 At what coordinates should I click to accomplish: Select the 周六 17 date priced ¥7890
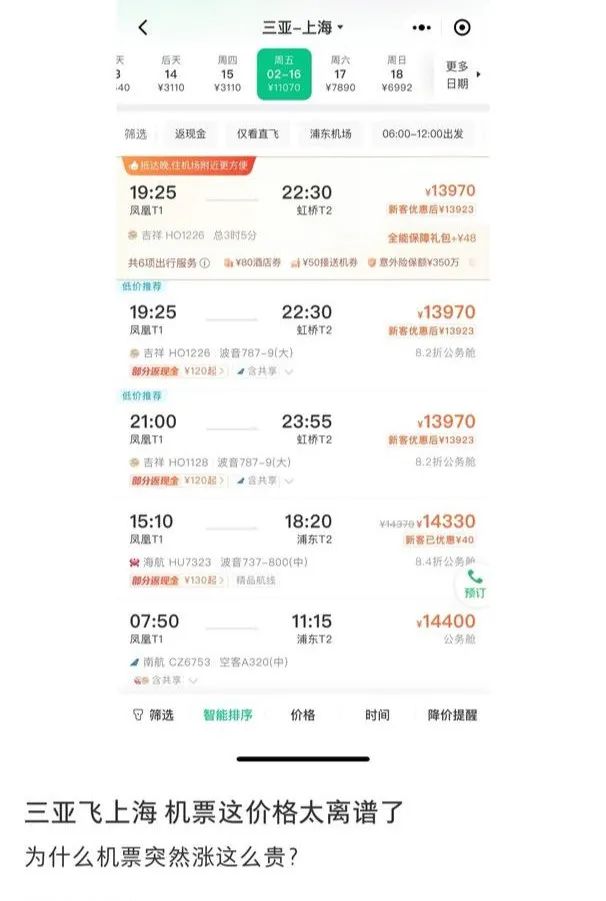click(x=340, y=74)
